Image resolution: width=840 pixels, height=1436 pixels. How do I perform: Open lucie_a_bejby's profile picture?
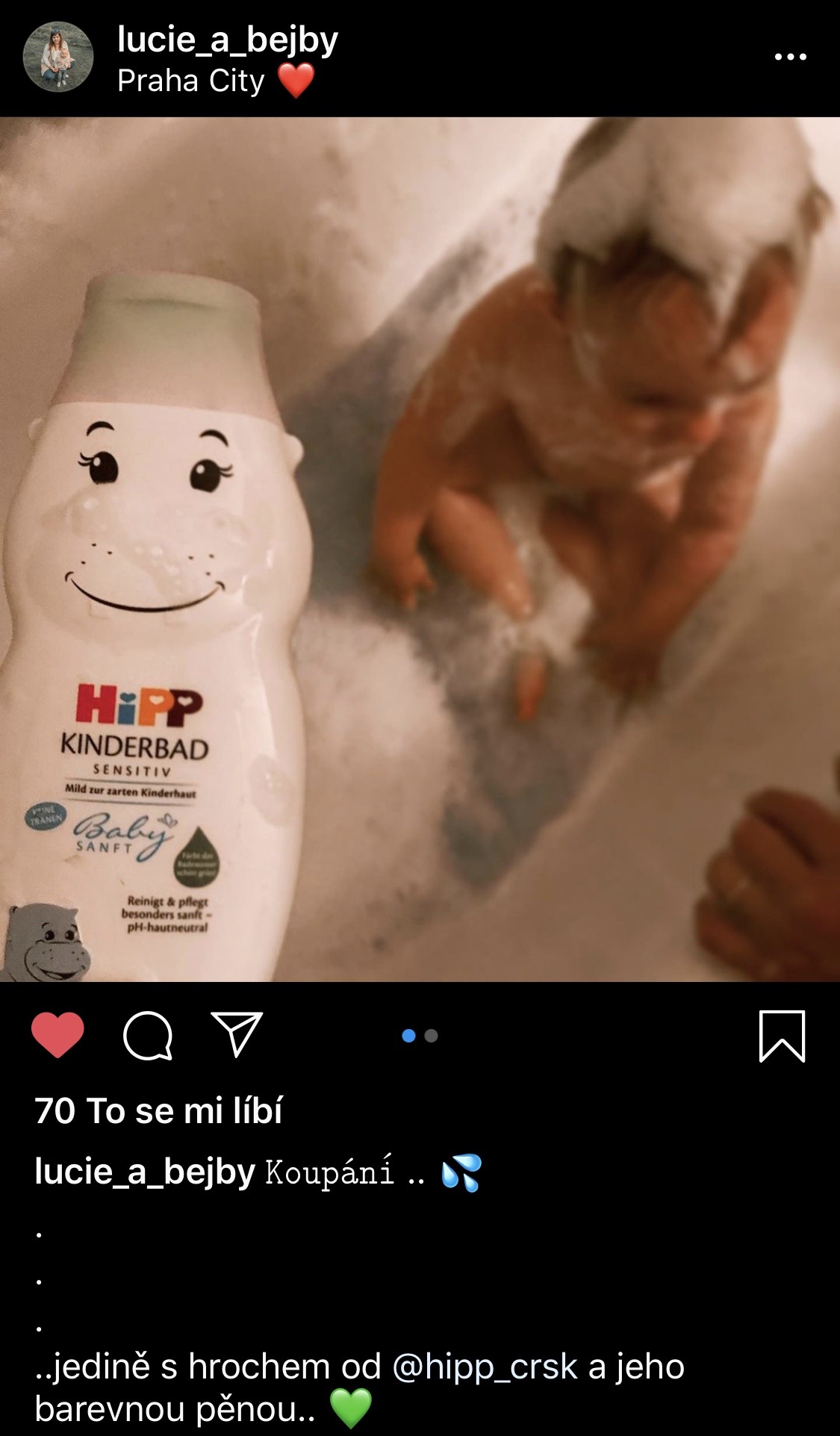pos(58,57)
